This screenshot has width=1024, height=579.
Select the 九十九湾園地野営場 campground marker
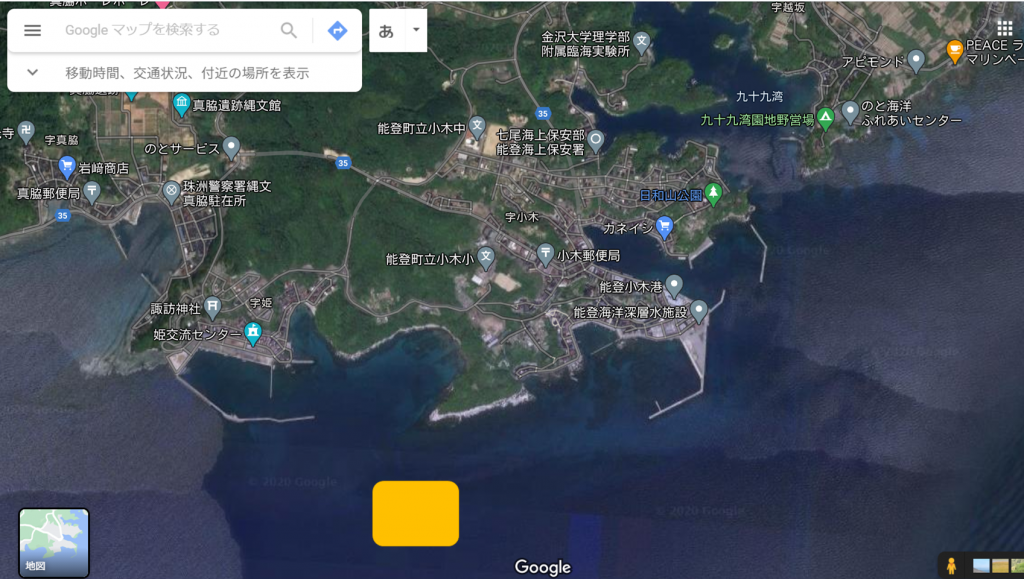826,118
